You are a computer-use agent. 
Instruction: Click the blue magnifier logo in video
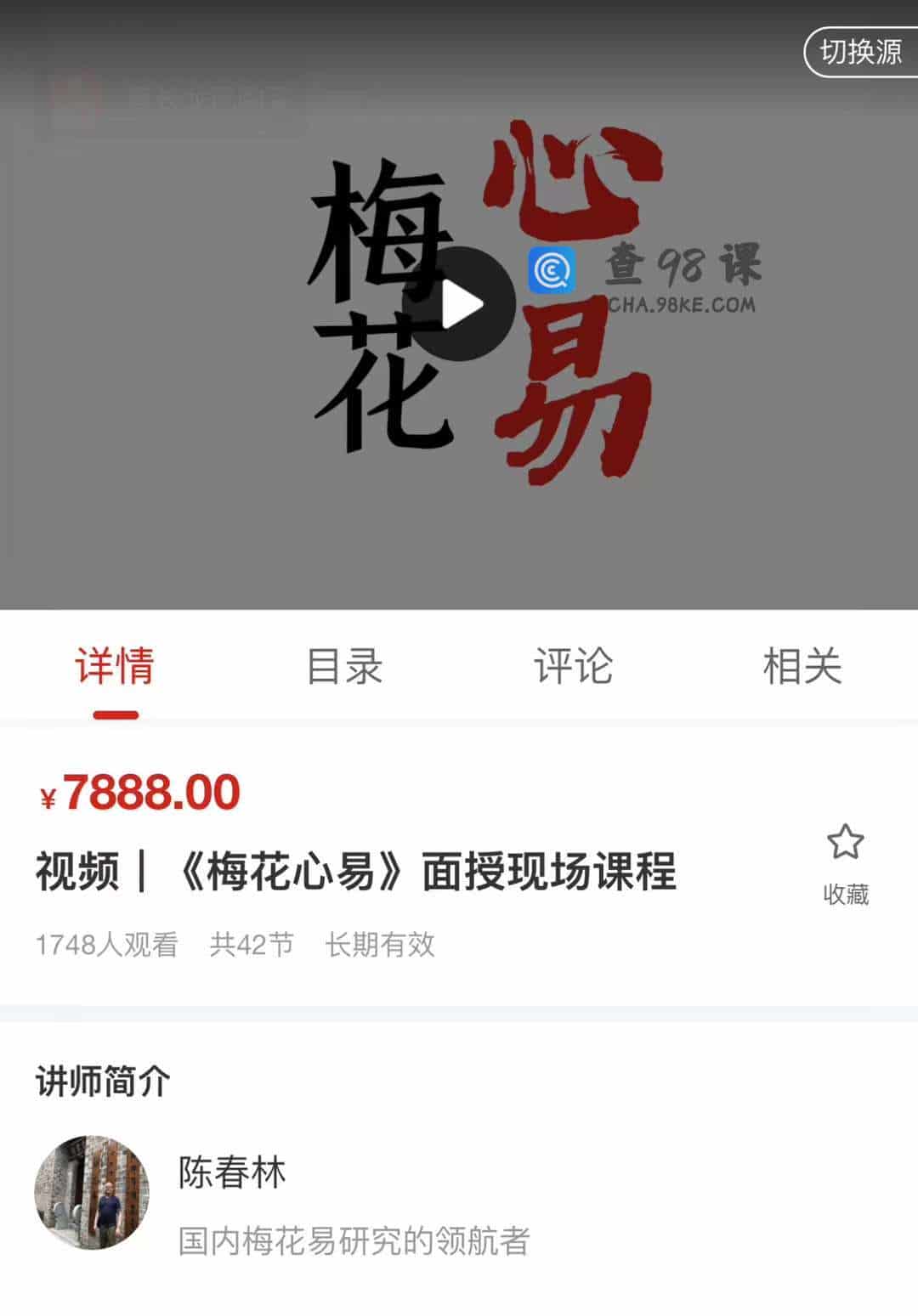552,270
